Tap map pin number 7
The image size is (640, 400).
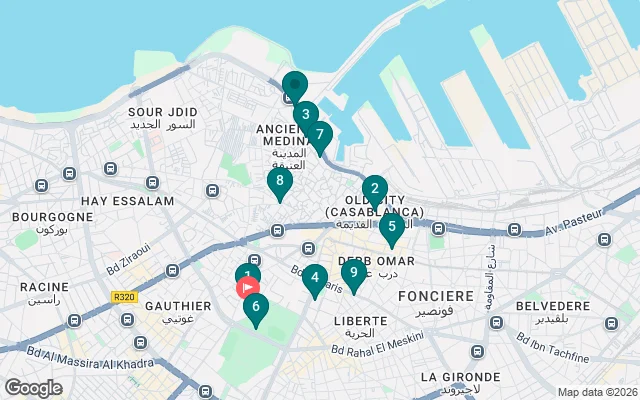pos(319,134)
